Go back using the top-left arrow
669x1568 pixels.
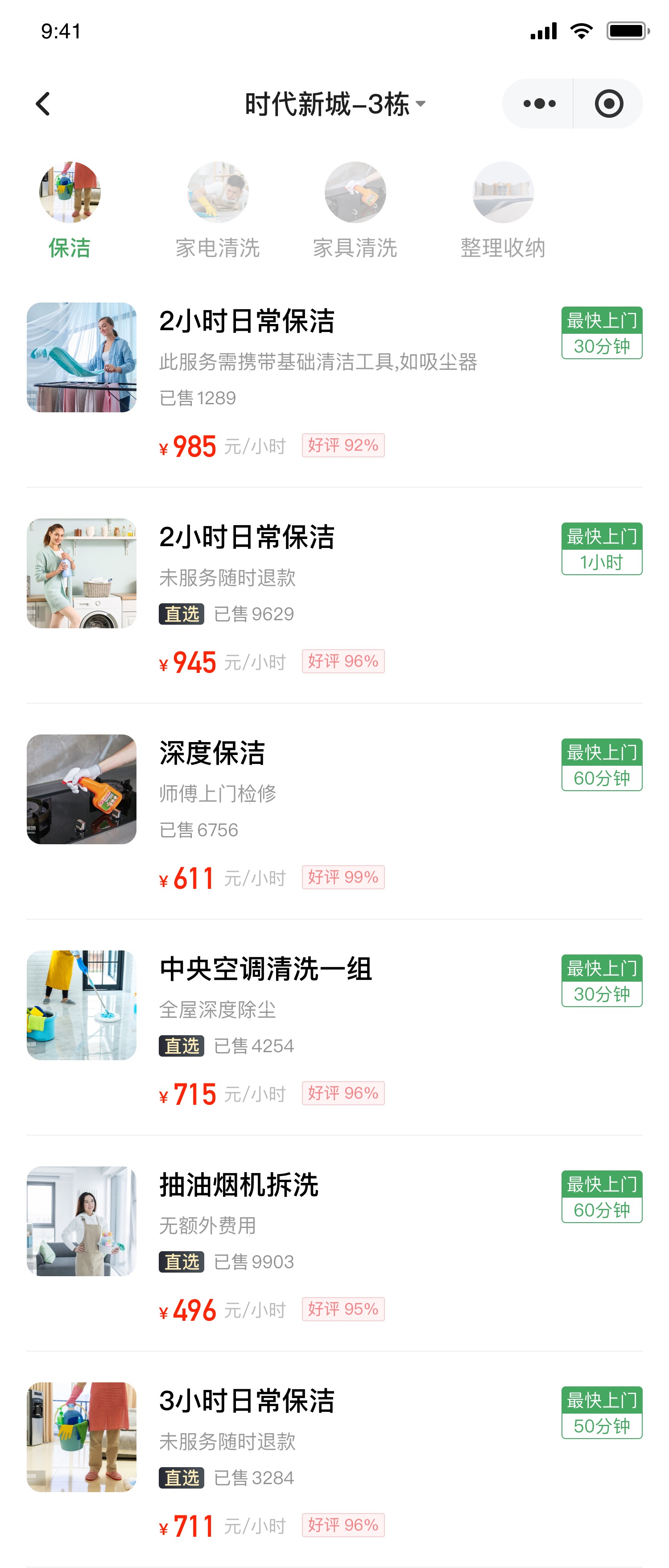42,104
